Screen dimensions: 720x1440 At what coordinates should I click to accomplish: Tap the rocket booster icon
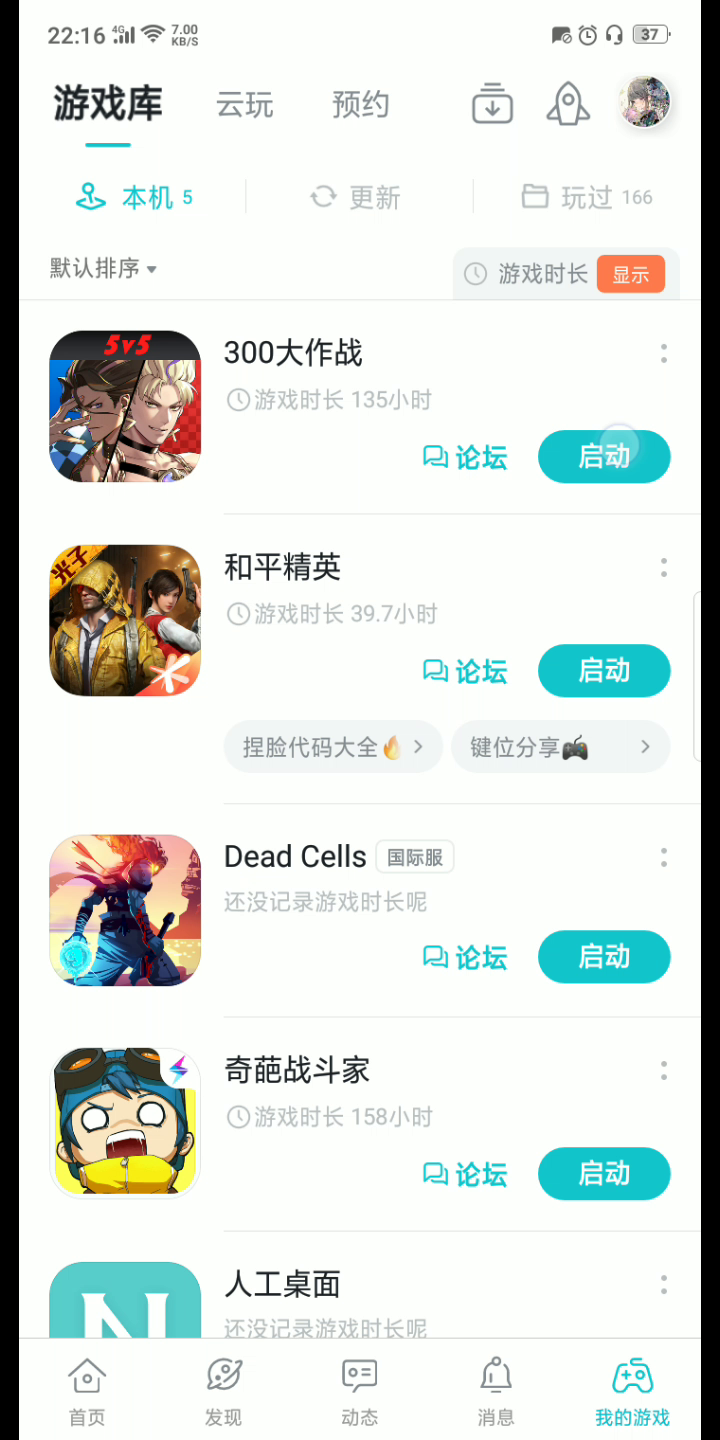pos(568,104)
